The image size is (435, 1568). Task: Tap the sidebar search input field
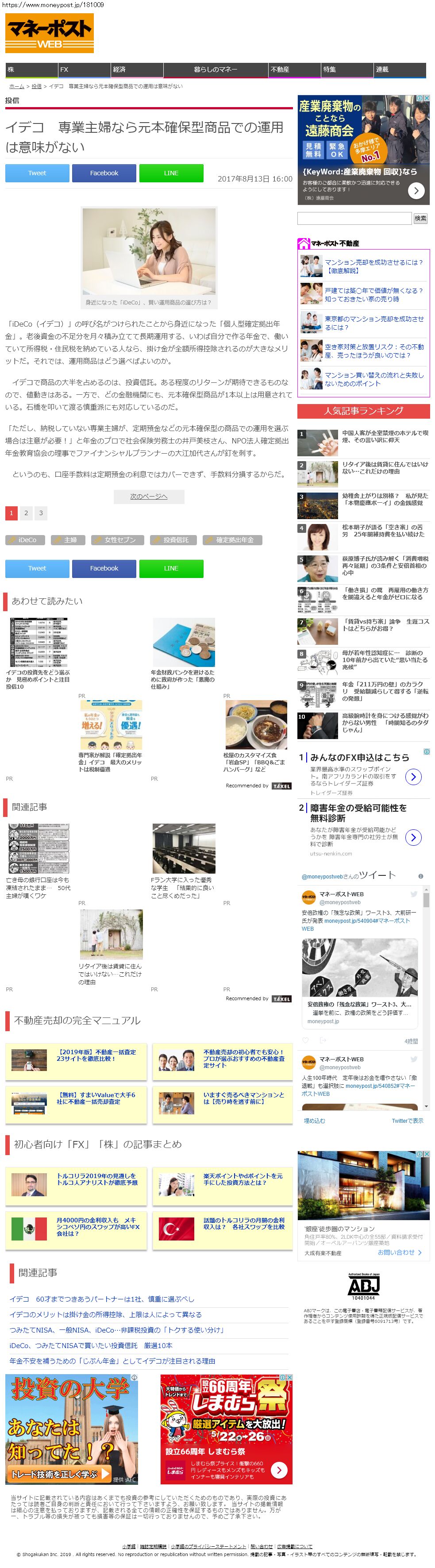pos(354,218)
